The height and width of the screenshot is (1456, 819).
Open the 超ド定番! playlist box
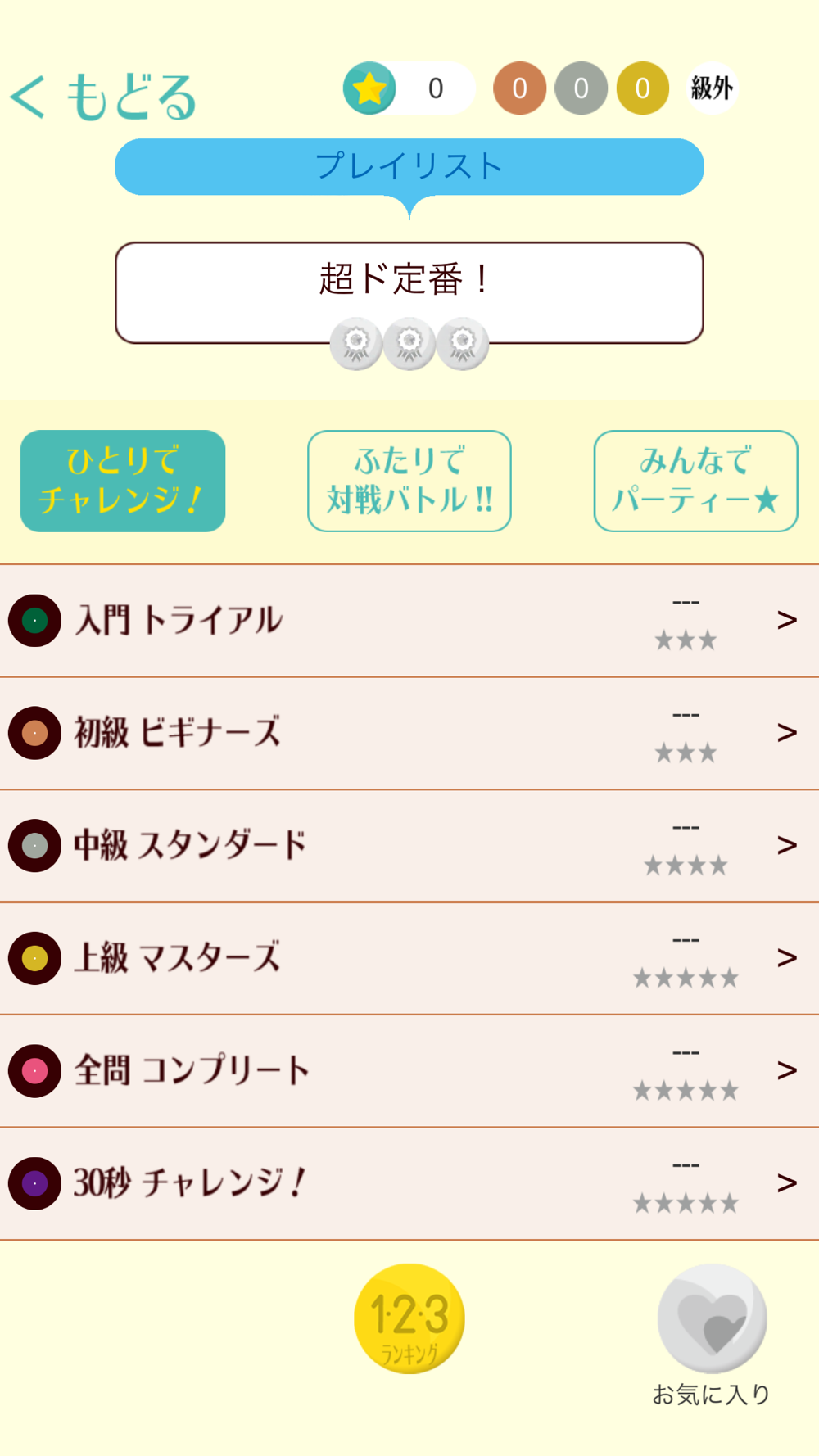pos(409,292)
